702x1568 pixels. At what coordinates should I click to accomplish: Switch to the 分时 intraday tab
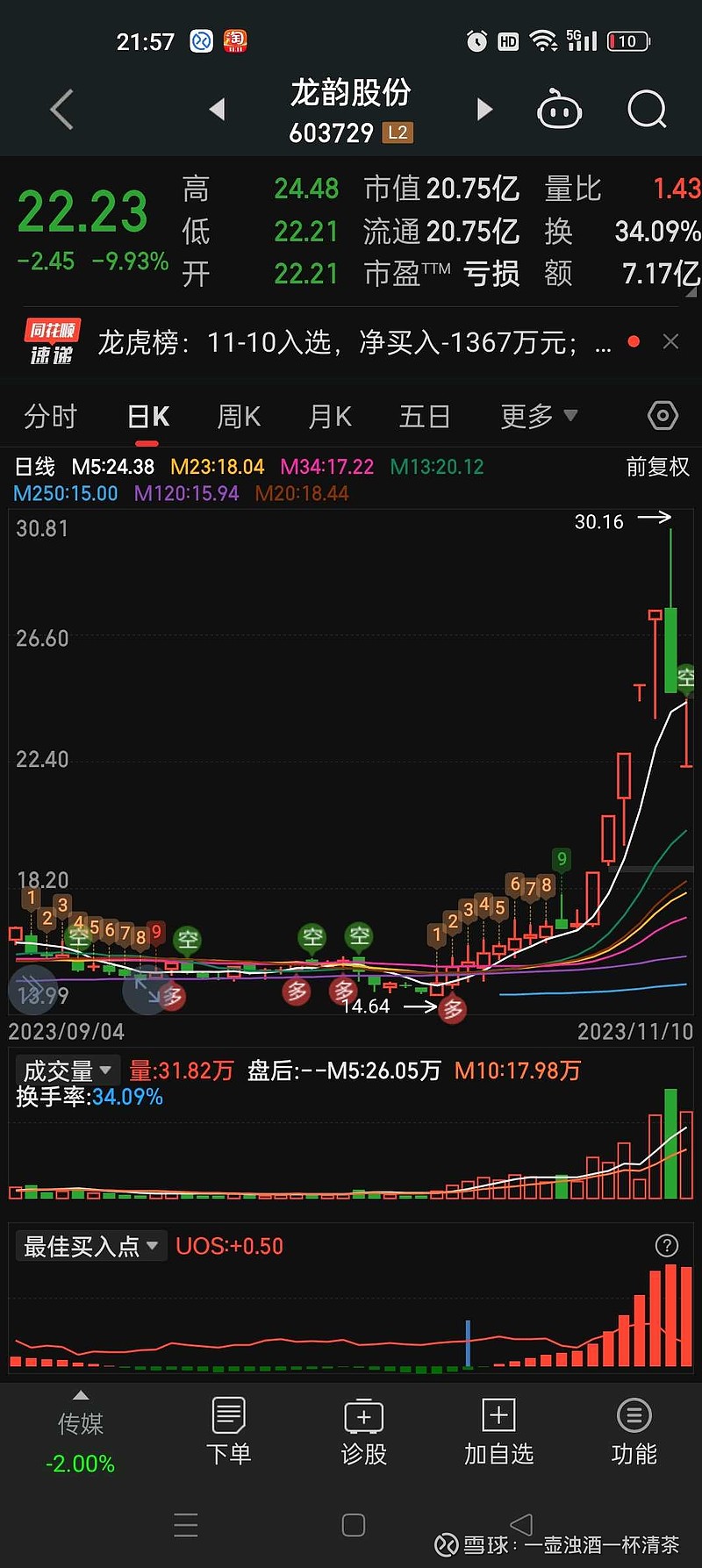(x=51, y=416)
